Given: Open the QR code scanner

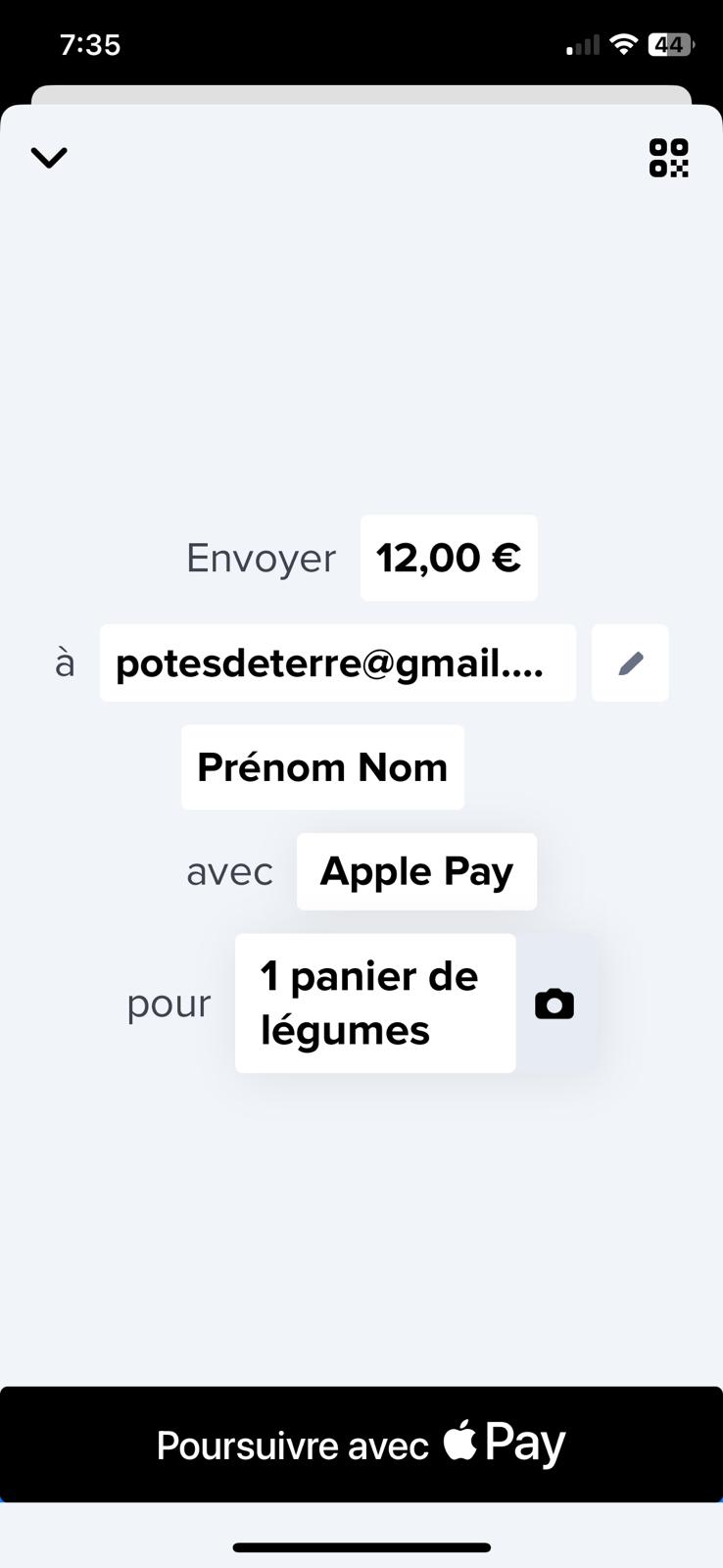Looking at the screenshot, I should click(668, 158).
